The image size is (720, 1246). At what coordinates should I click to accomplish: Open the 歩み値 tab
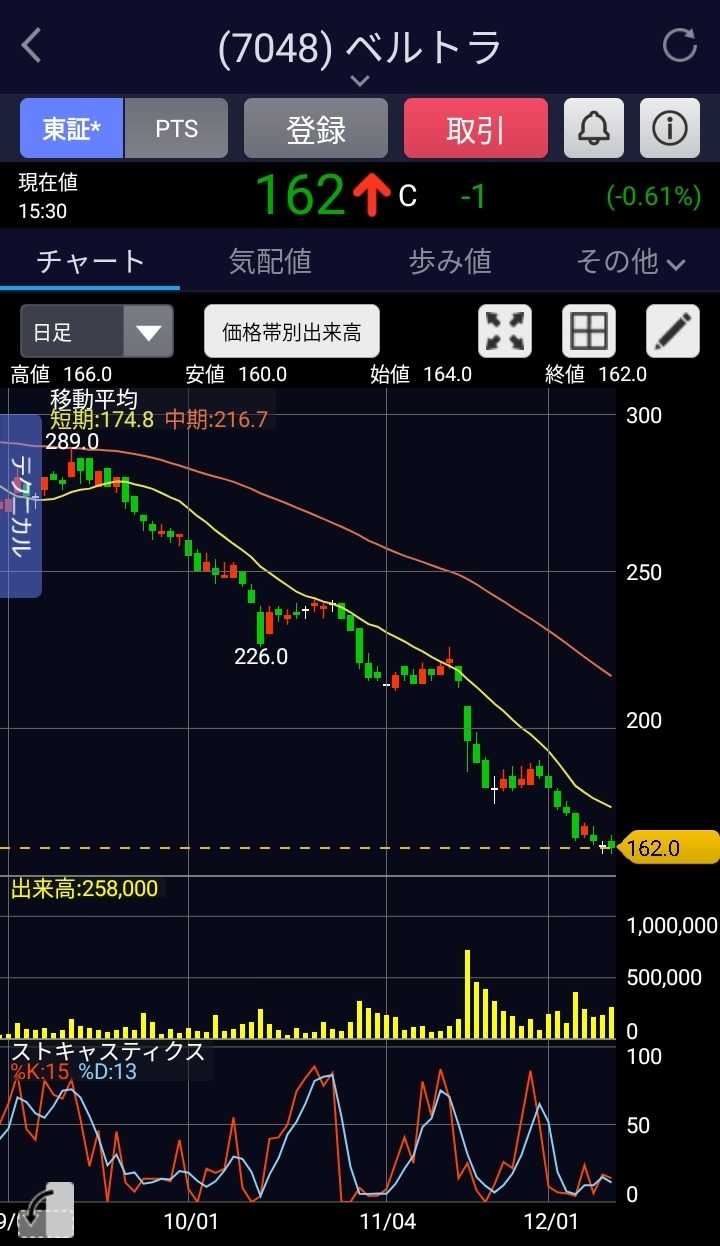(x=450, y=262)
